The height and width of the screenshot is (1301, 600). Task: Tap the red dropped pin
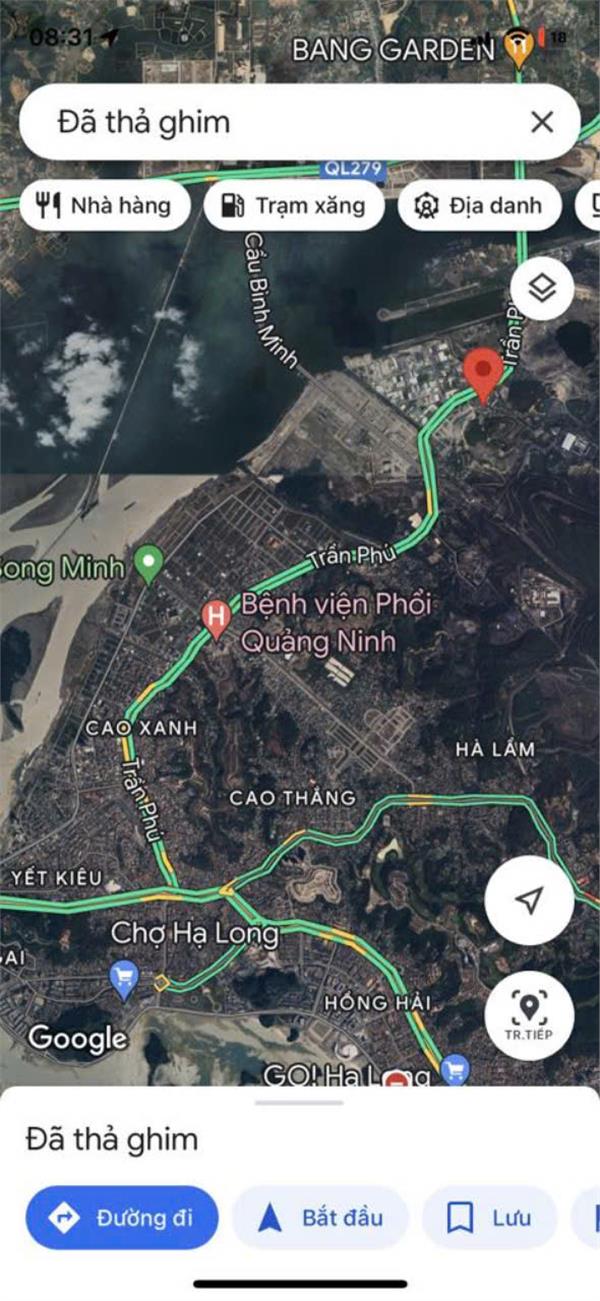(x=485, y=375)
